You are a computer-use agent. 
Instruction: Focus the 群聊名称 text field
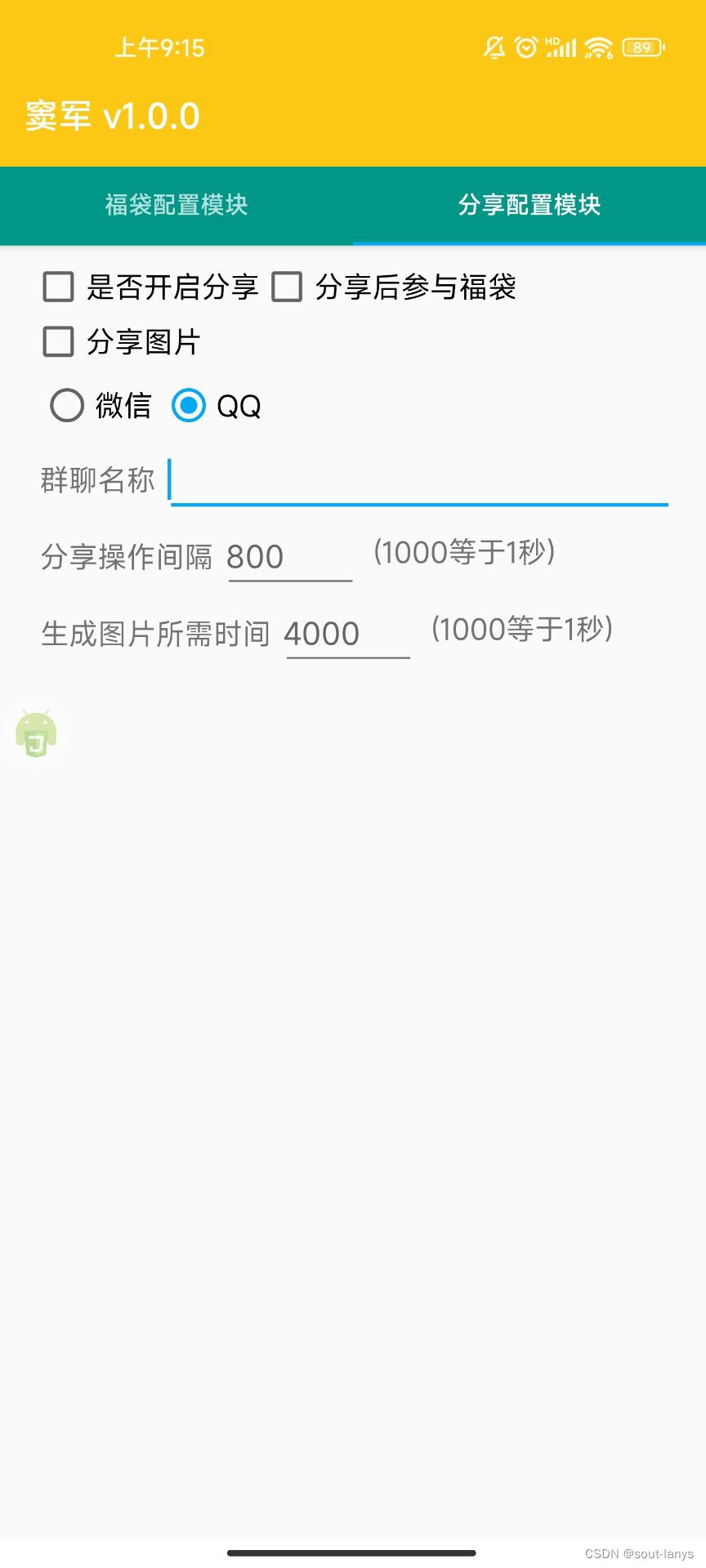point(409,480)
